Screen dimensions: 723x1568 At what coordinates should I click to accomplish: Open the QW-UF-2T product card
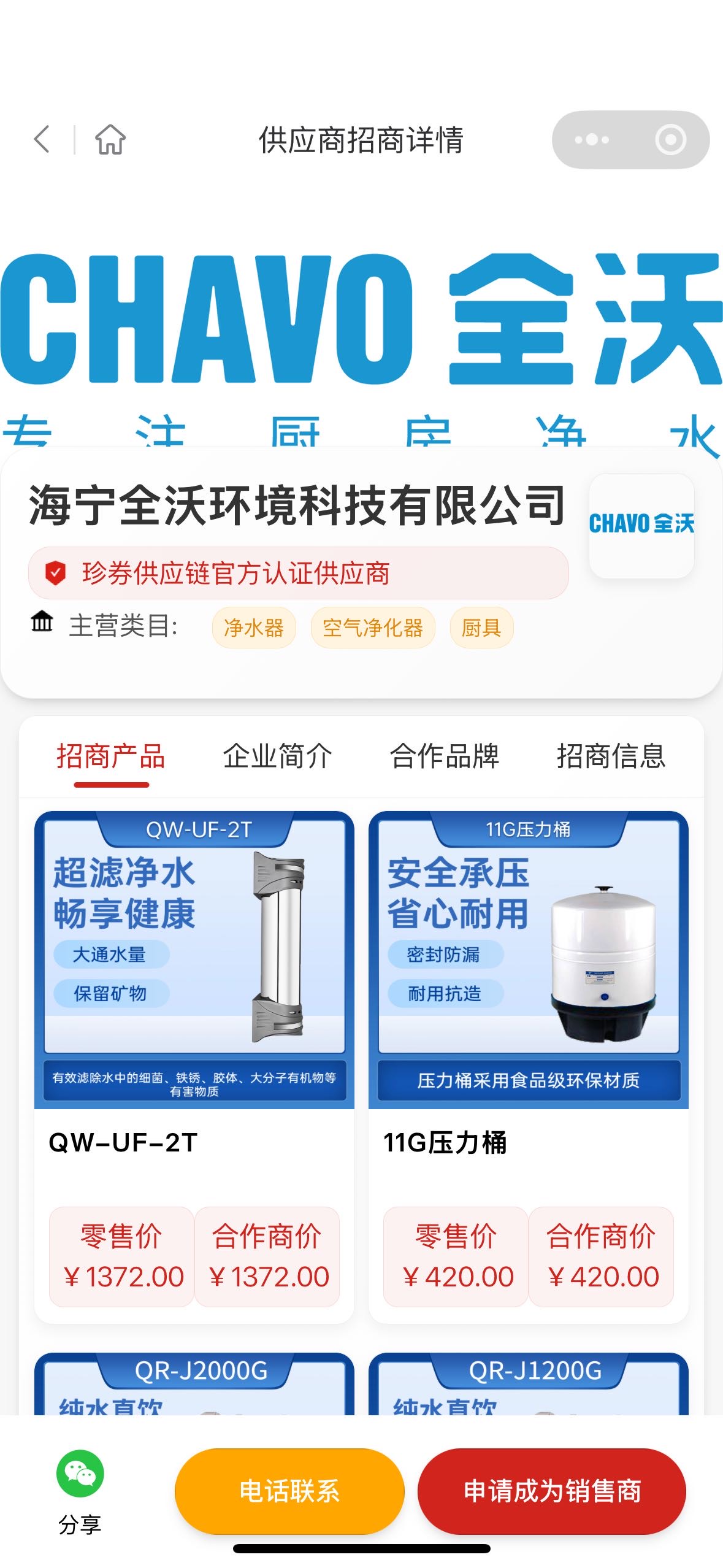[194, 982]
